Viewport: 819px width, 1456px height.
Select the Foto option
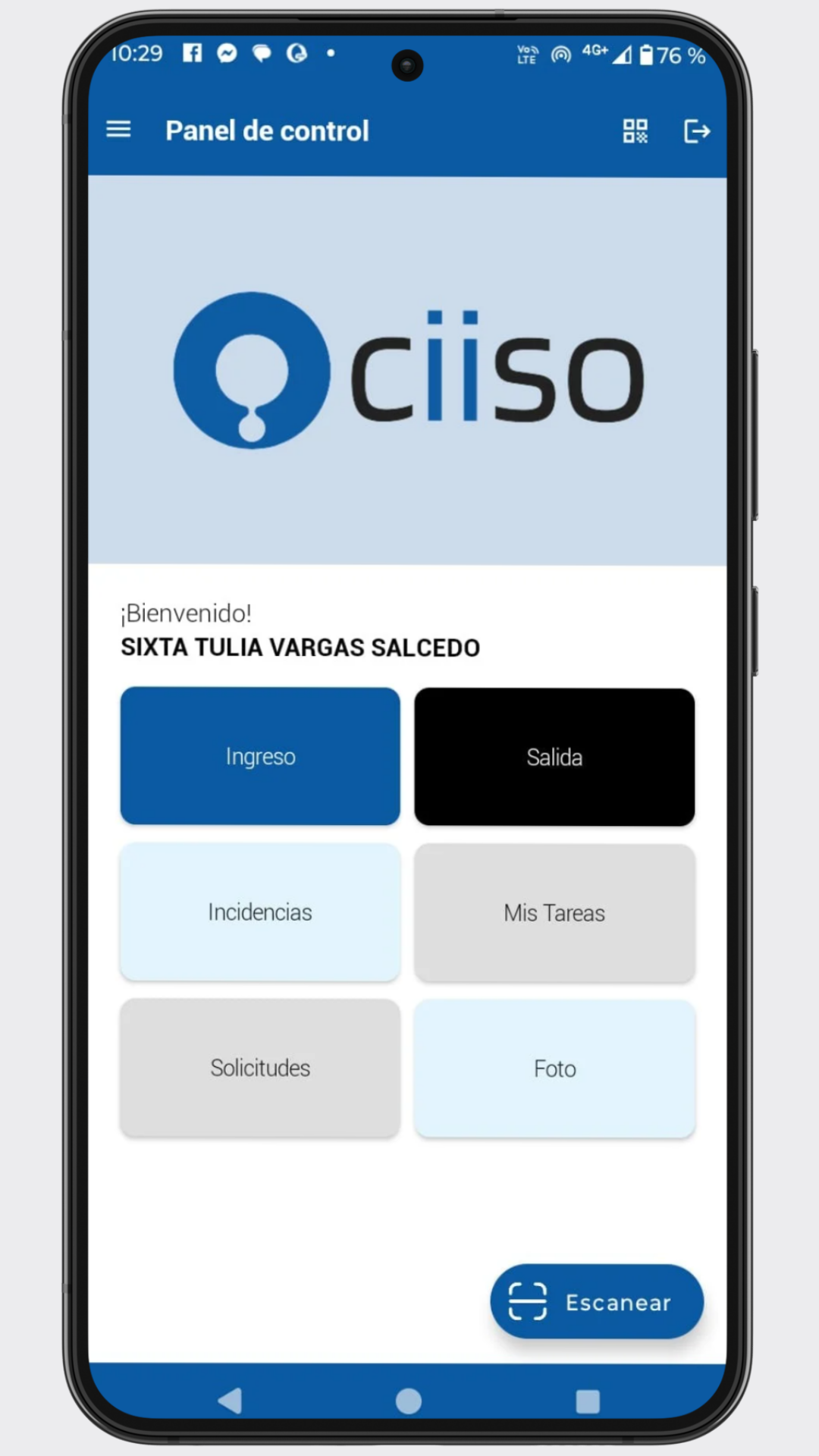pos(554,1068)
